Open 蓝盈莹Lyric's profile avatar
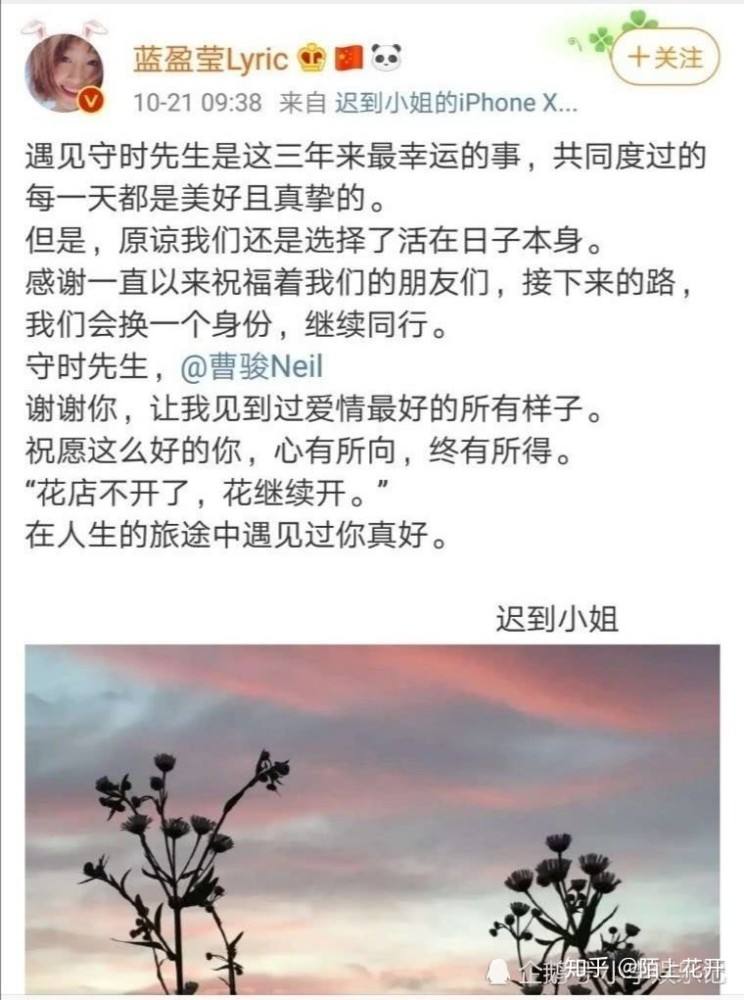Image resolution: width=744 pixels, height=1000 pixels. (65, 72)
